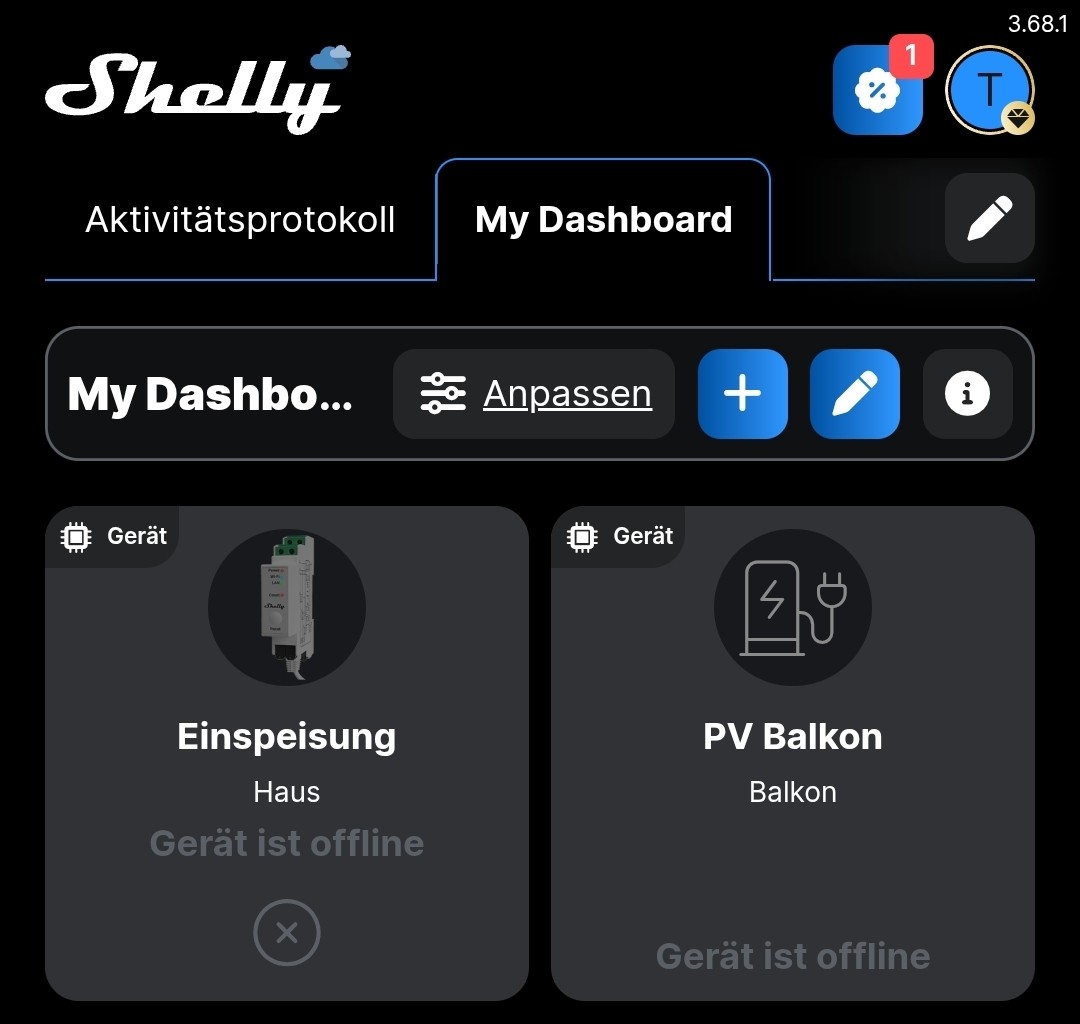This screenshot has width=1080, height=1024.
Task: Open the T profile avatar
Action: [988, 90]
